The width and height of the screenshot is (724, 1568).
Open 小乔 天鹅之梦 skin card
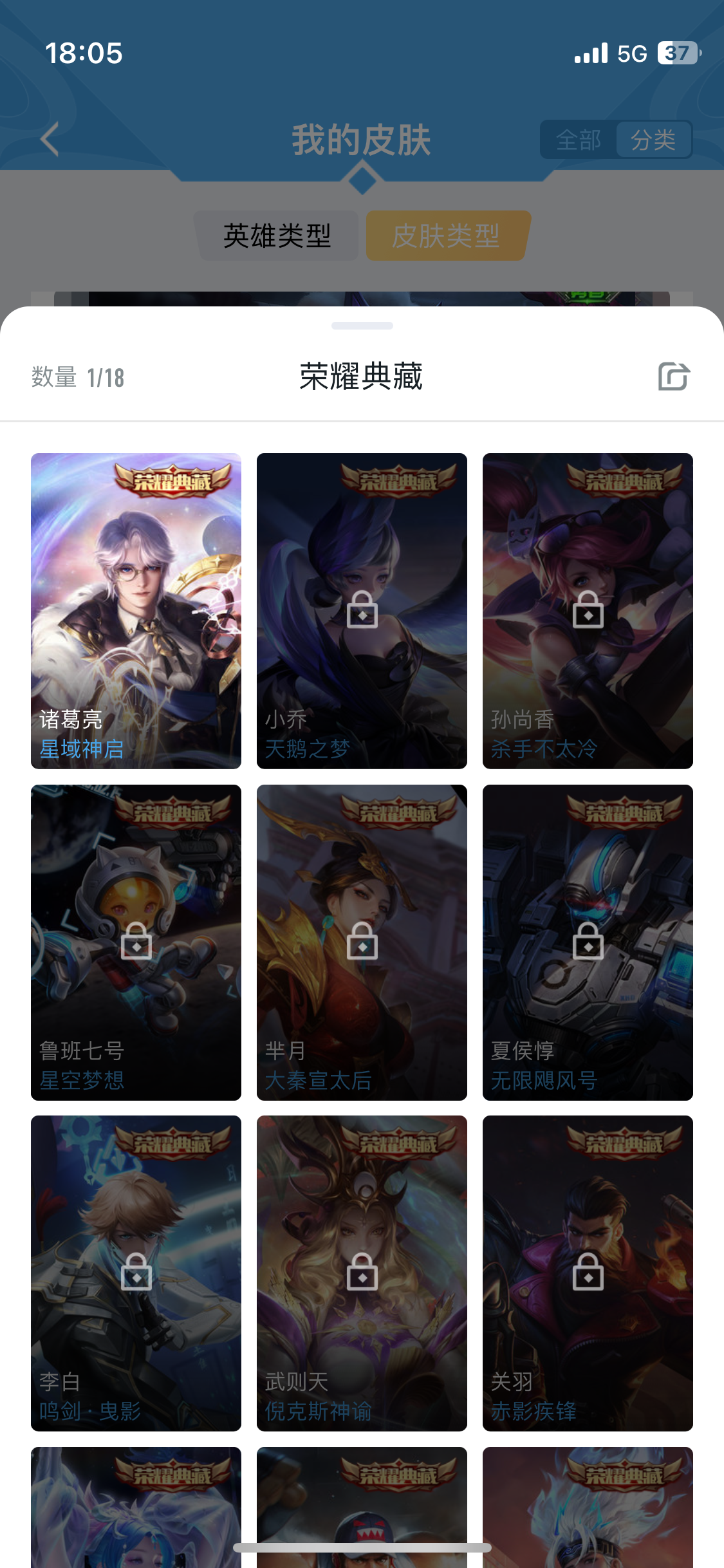(362, 610)
